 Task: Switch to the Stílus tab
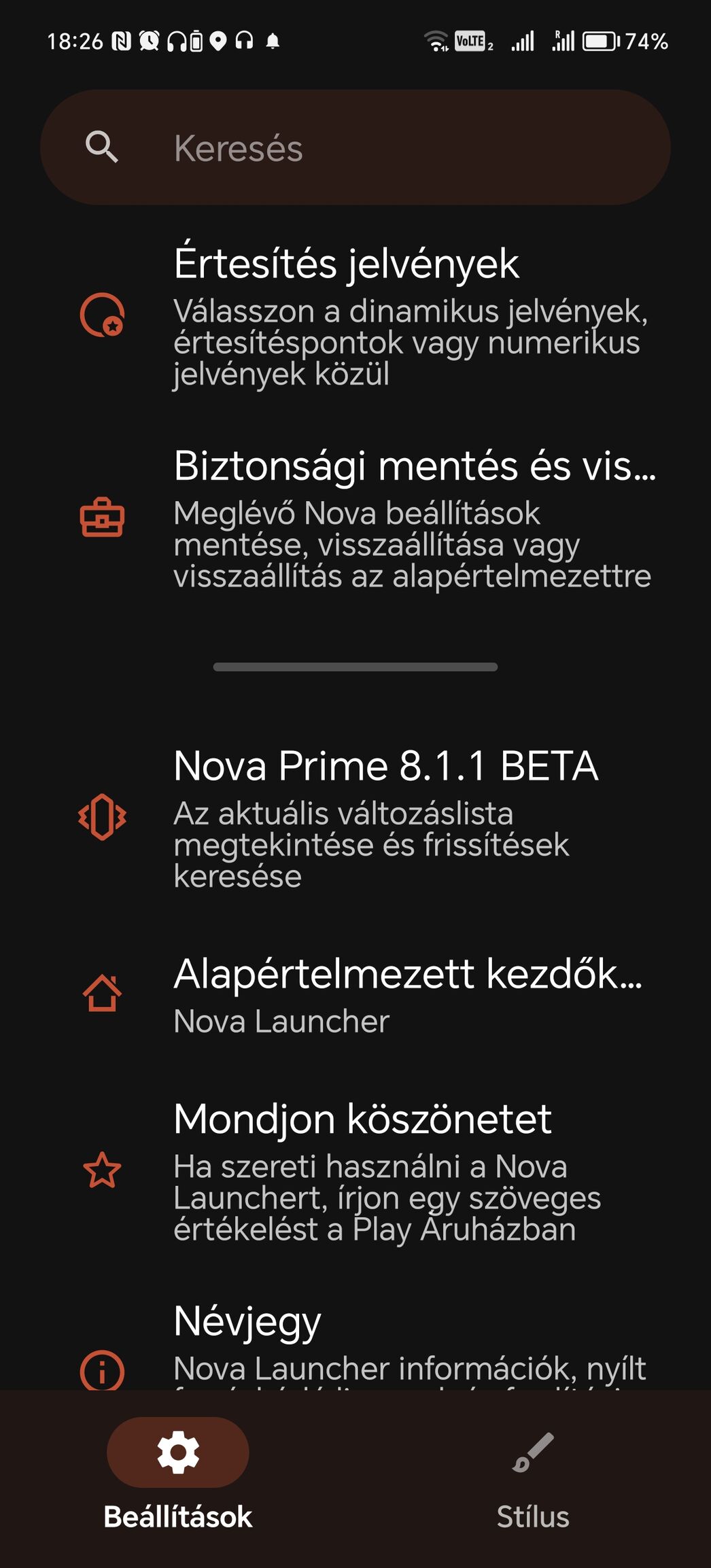(x=533, y=1474)
